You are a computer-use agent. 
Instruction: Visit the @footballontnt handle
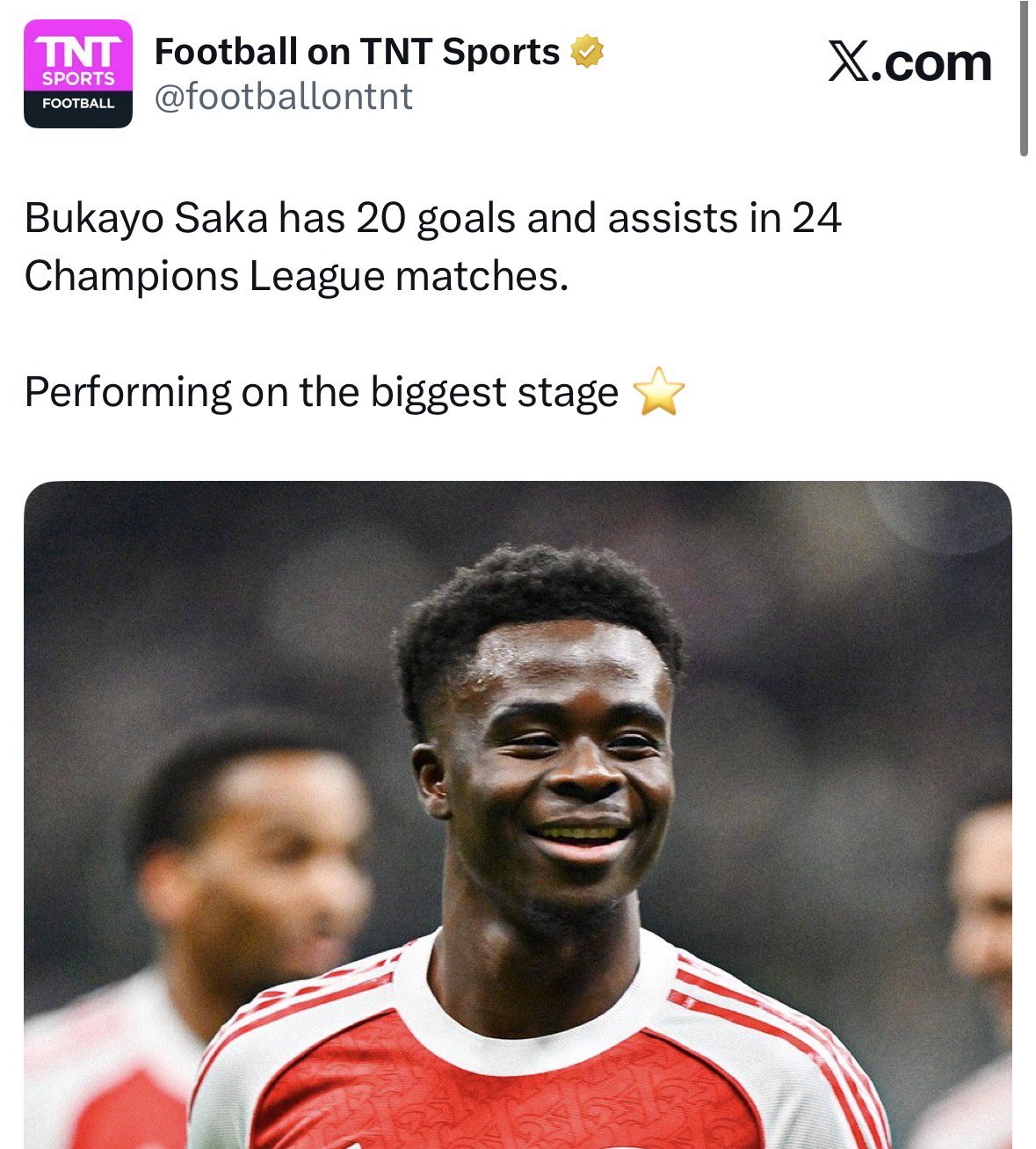283,97
